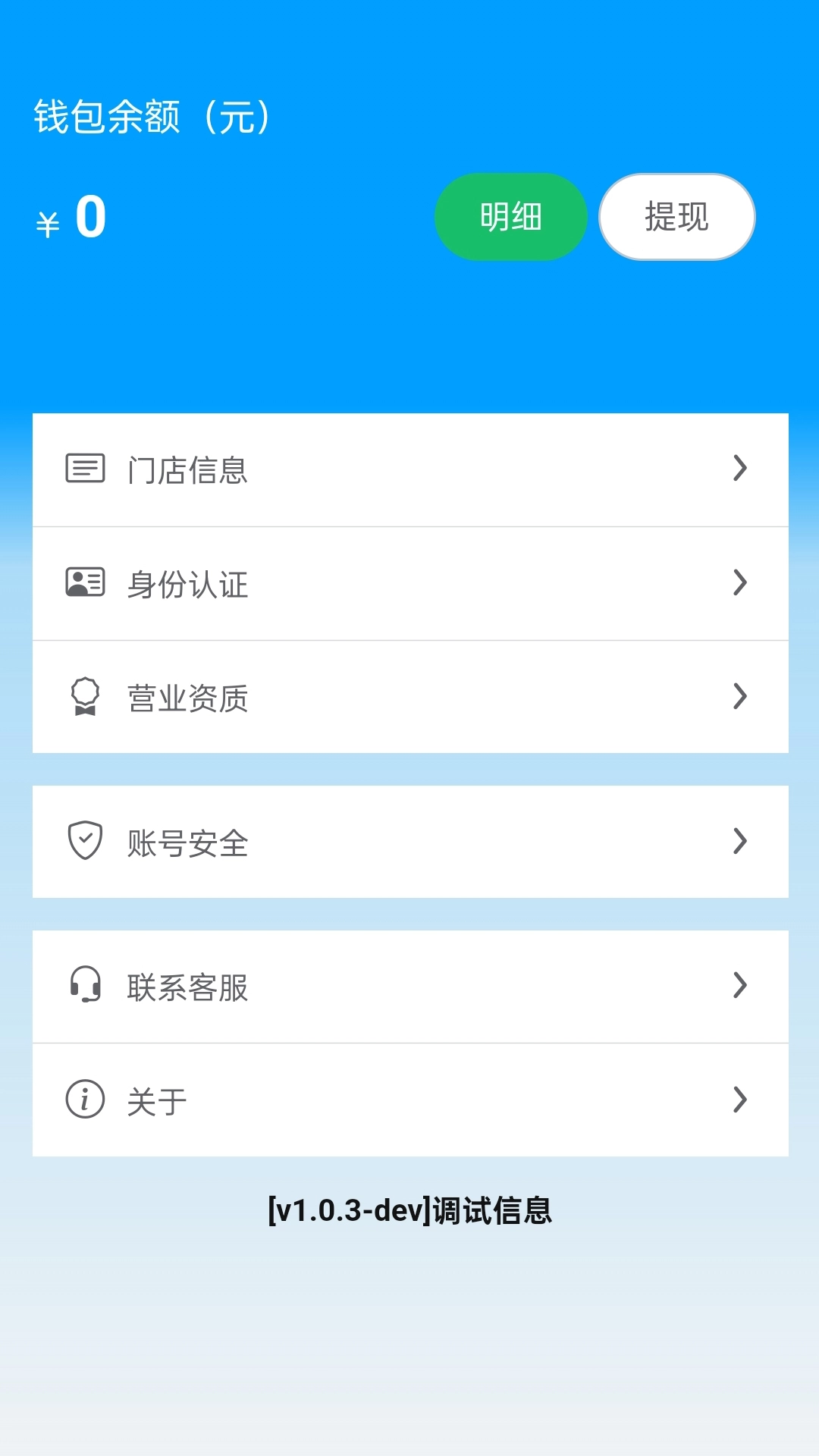Click the document icon beside 门店信息
Viewport: 819px width, 1456px height.
point(86,469)
